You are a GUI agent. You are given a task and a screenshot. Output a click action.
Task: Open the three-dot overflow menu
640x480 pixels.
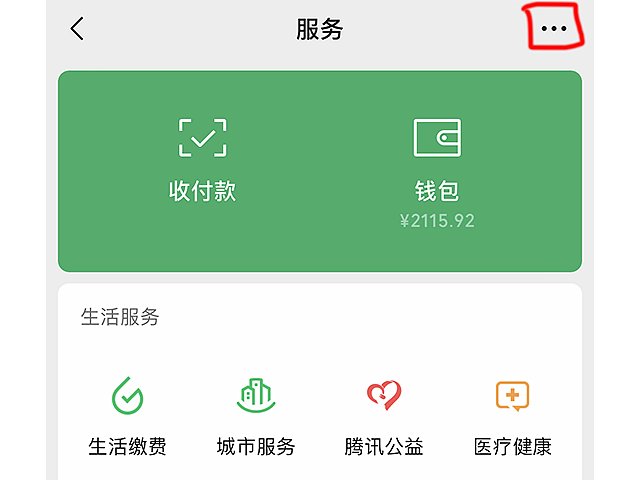[x=553, y=29]
